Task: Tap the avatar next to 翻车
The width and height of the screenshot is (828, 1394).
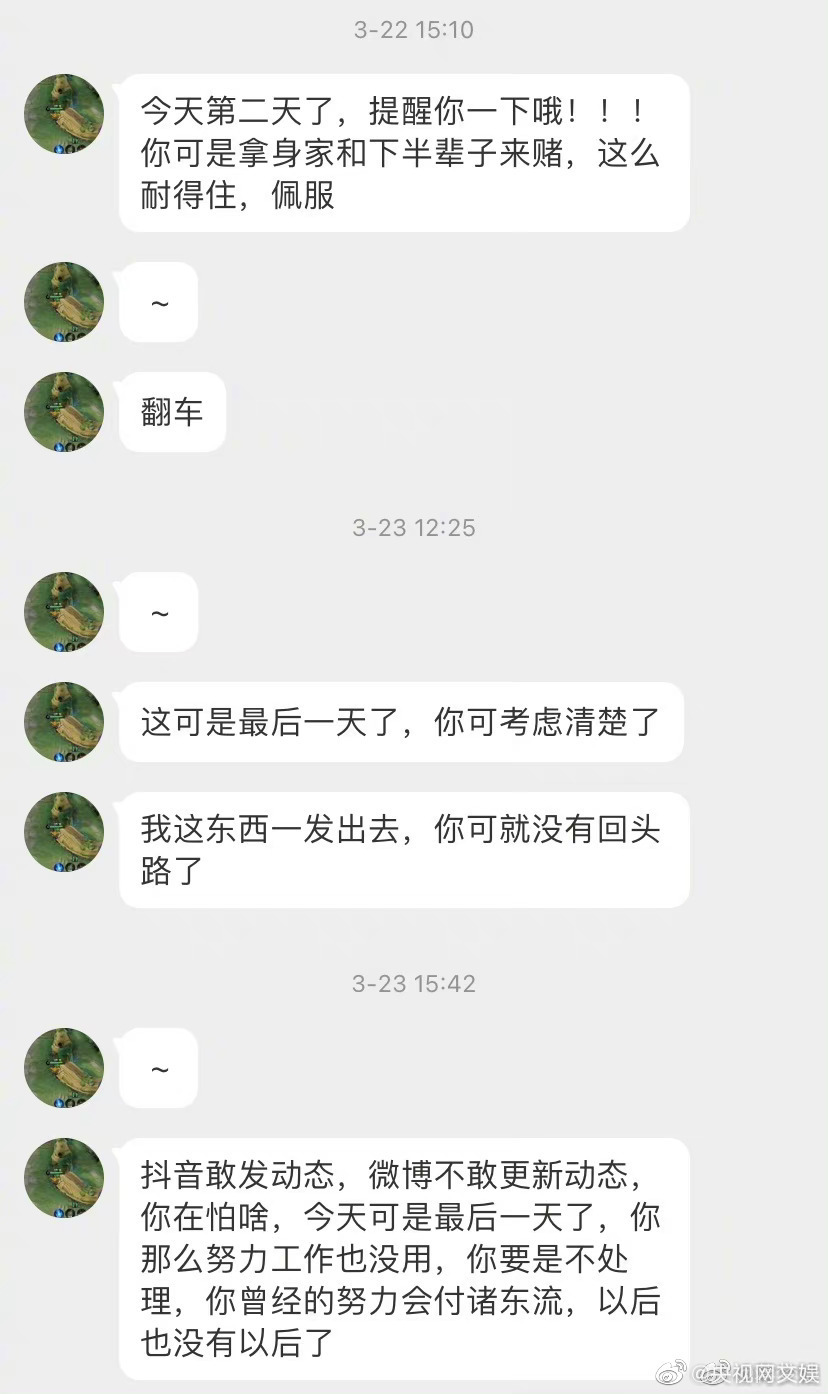Action: click(64, 412)
